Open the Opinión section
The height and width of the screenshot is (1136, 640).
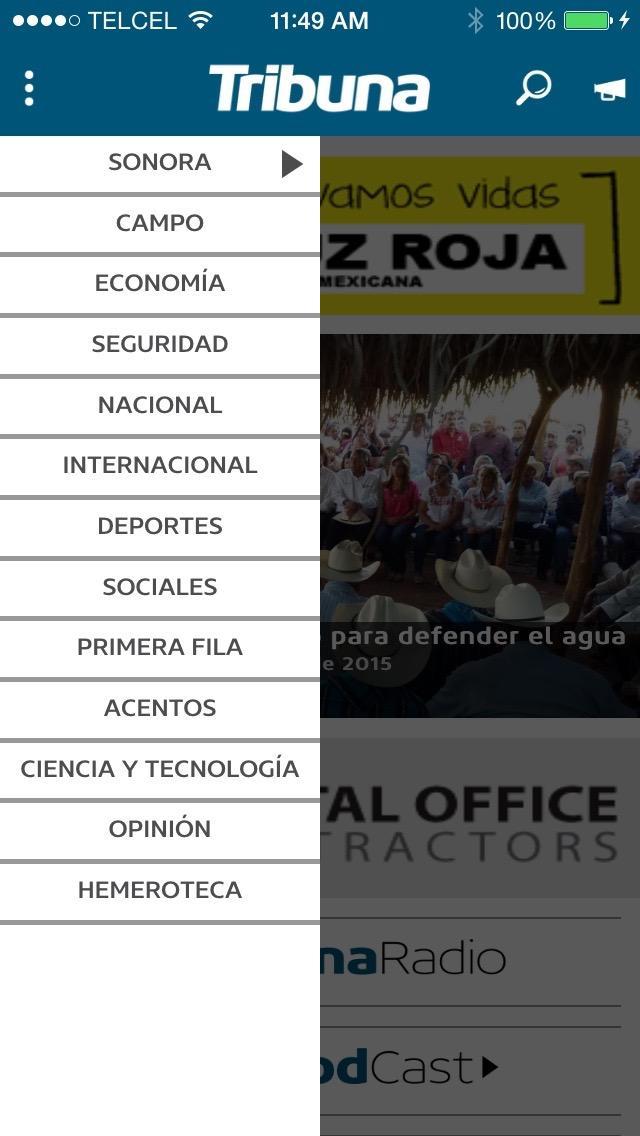point(160,829)
